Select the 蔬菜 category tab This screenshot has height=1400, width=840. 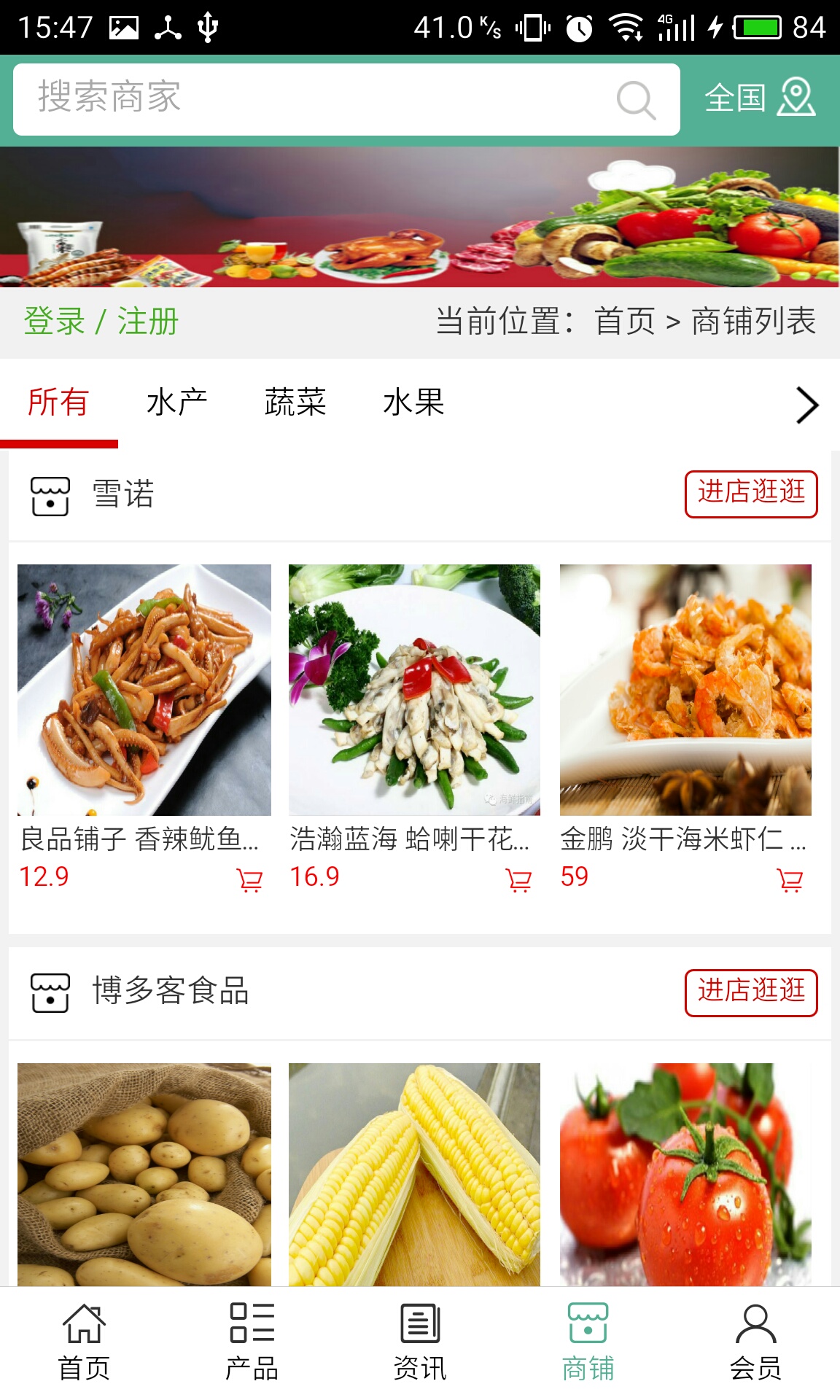coord(295,402)
